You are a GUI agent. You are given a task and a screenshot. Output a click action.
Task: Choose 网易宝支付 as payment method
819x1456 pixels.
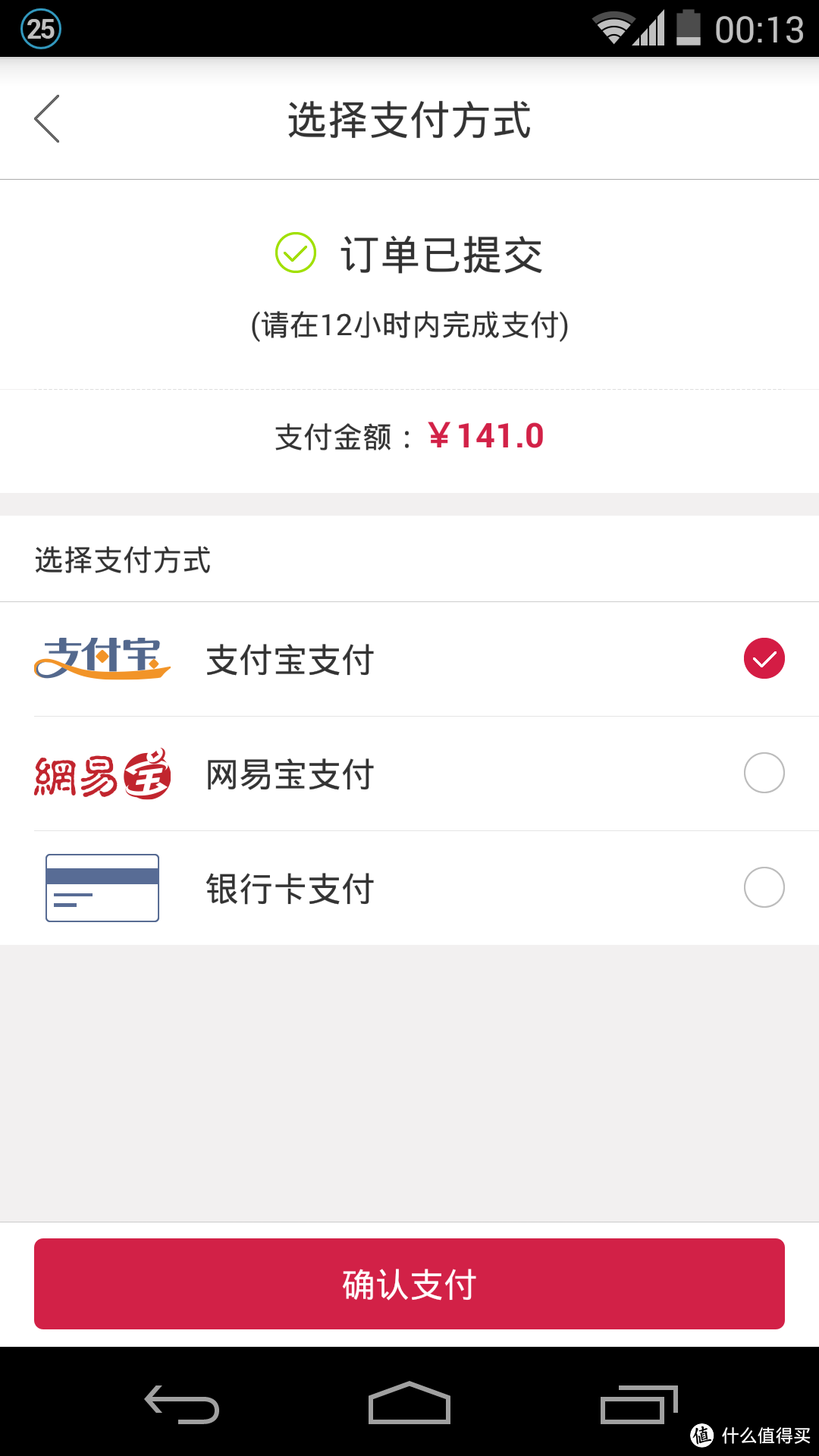[764, 773]
